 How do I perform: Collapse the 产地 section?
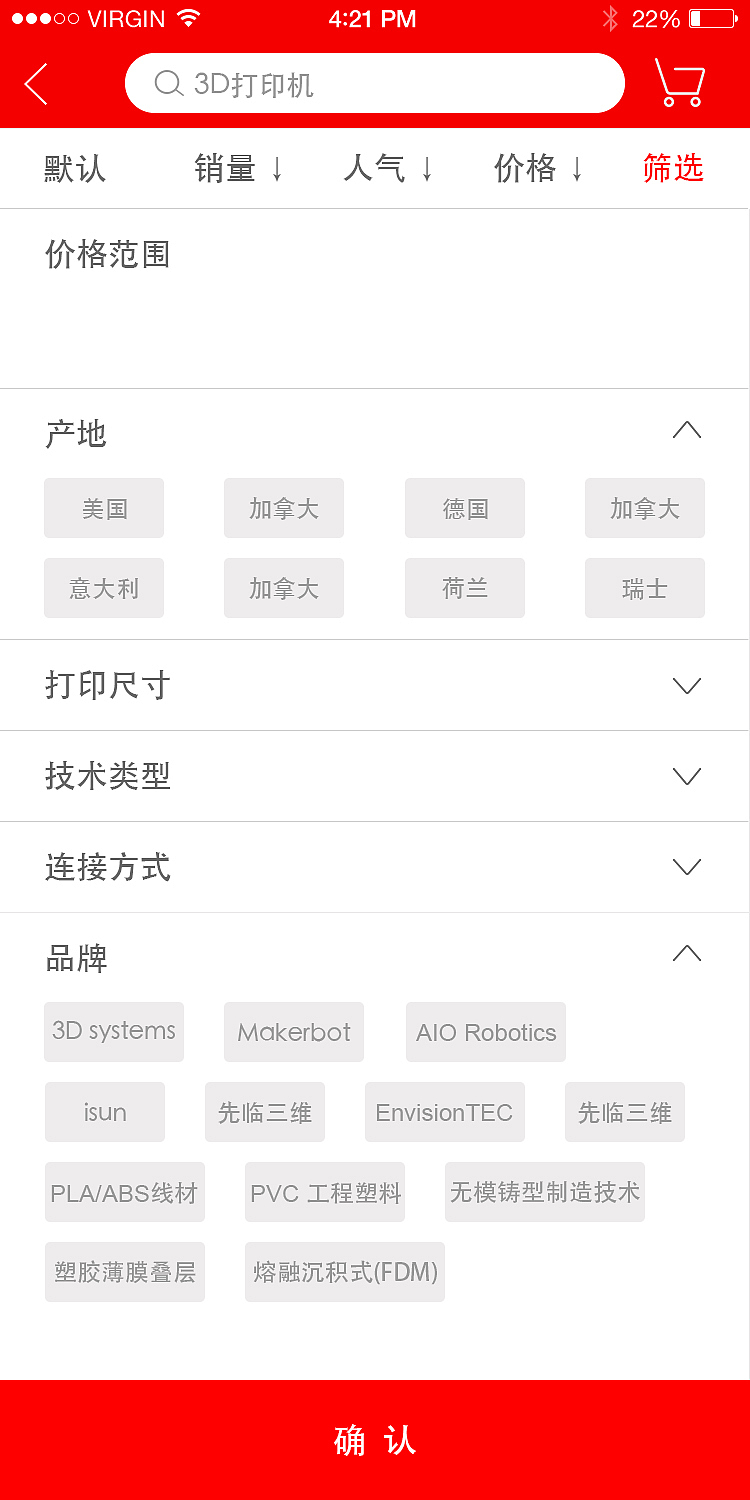[x=687, y=429]
